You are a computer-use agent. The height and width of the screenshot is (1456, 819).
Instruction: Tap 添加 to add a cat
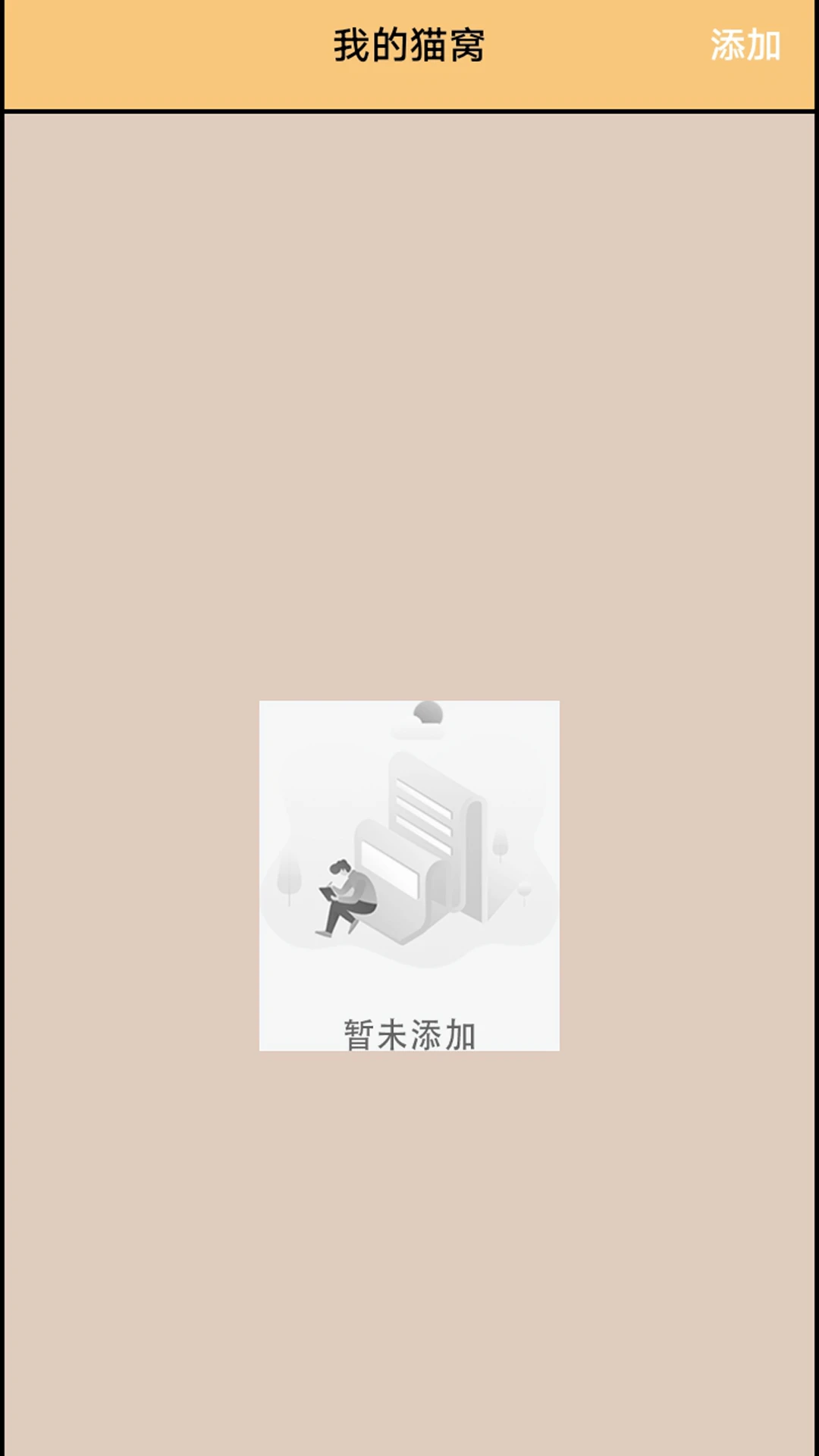coord(745,45)
